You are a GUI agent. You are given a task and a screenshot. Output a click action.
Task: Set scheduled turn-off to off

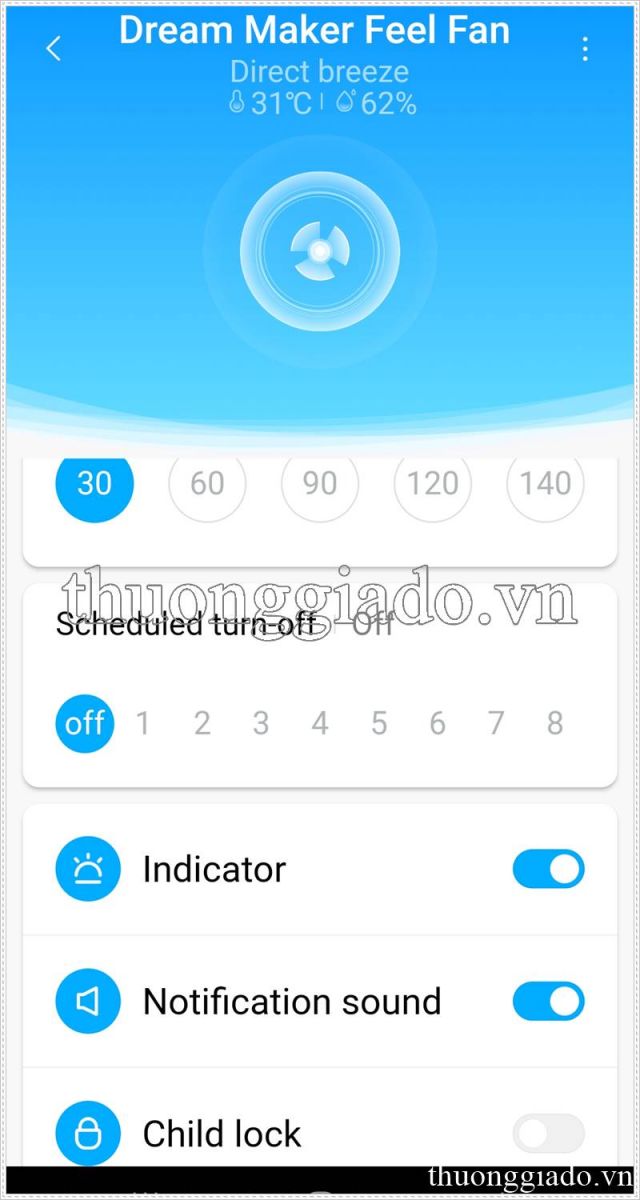85,723
